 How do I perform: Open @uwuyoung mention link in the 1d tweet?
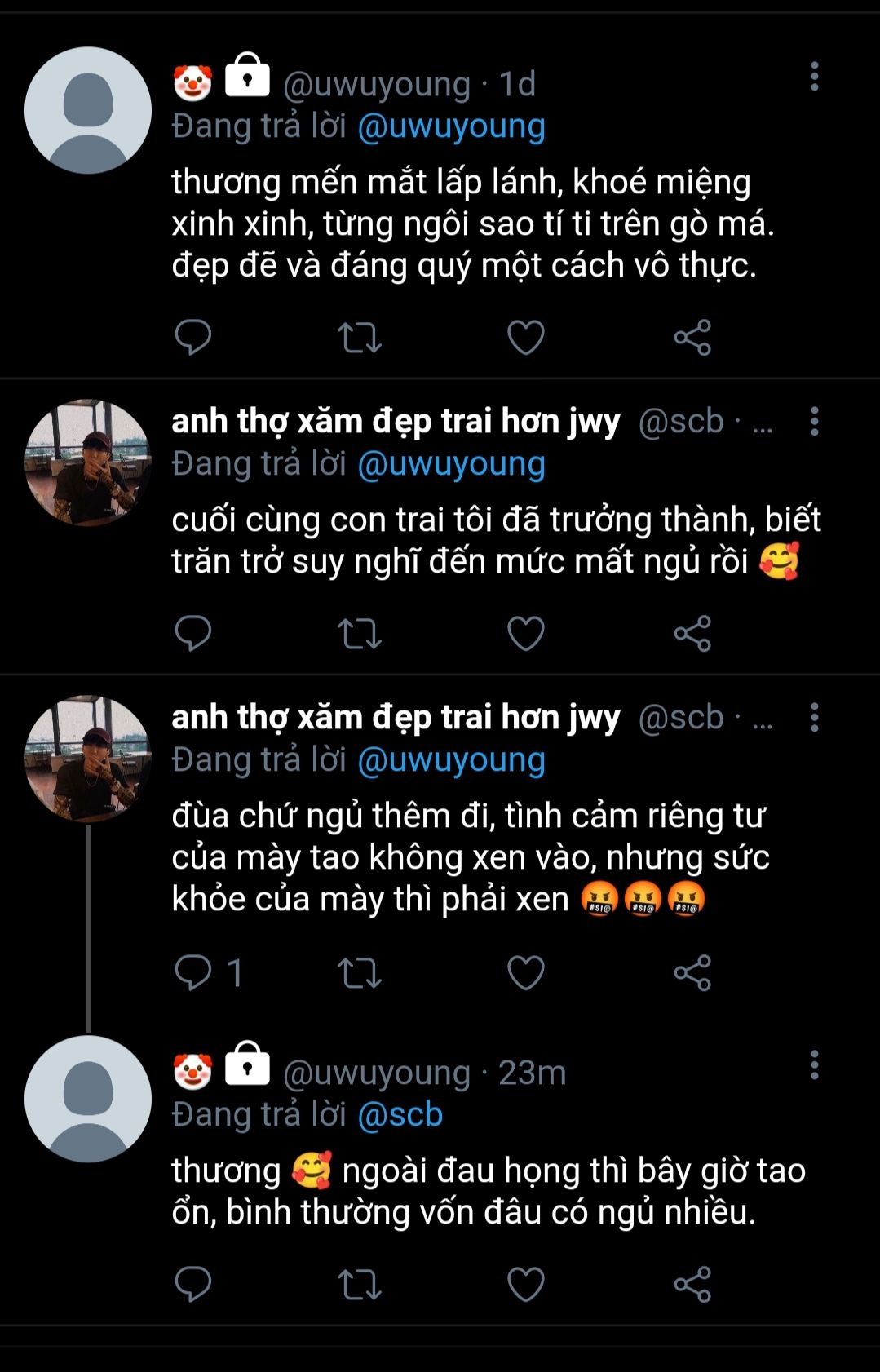(x=451, y=126)
